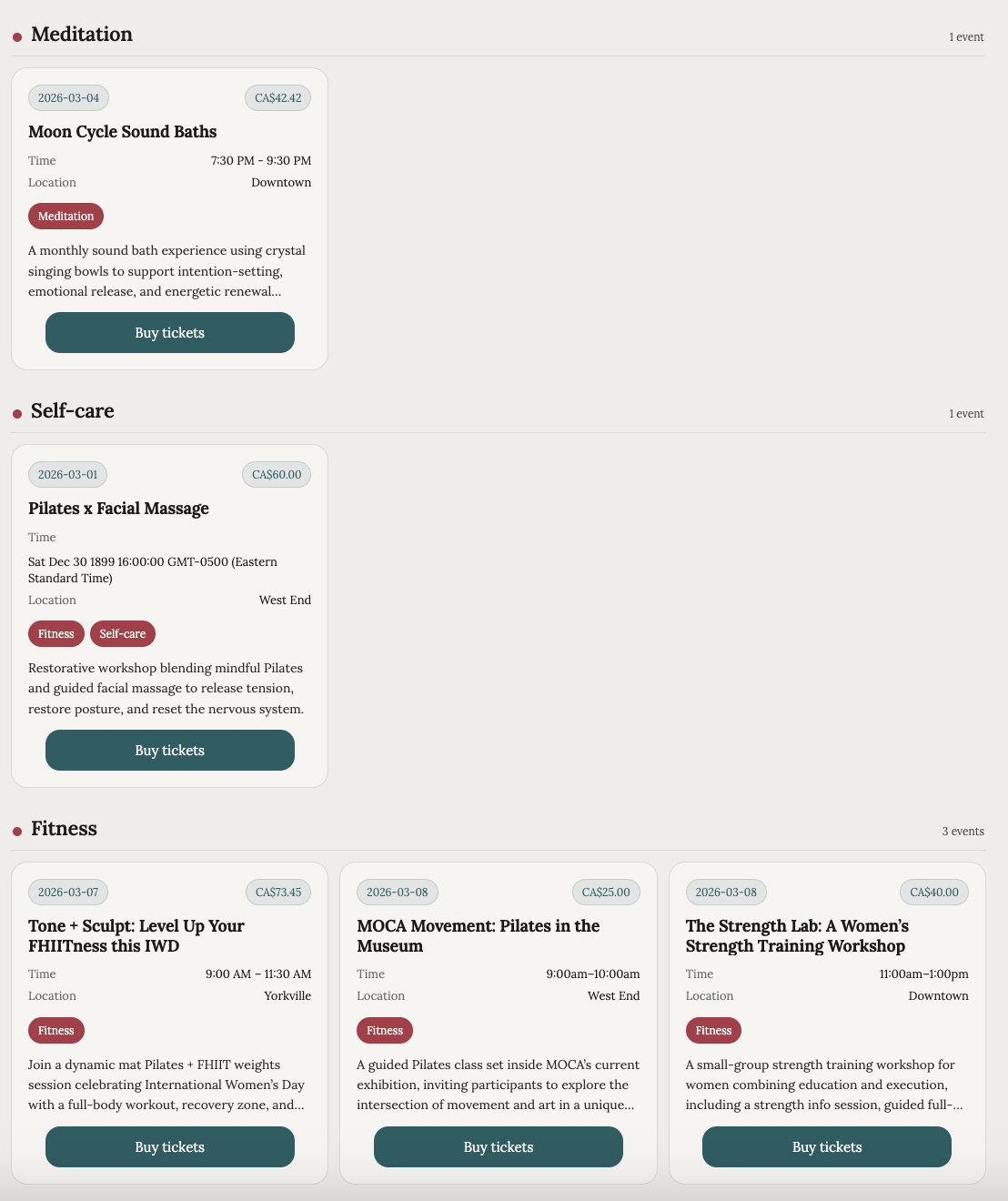
Task: Buy tickets for MOCA Movement Pilates
Action: 498,1147
